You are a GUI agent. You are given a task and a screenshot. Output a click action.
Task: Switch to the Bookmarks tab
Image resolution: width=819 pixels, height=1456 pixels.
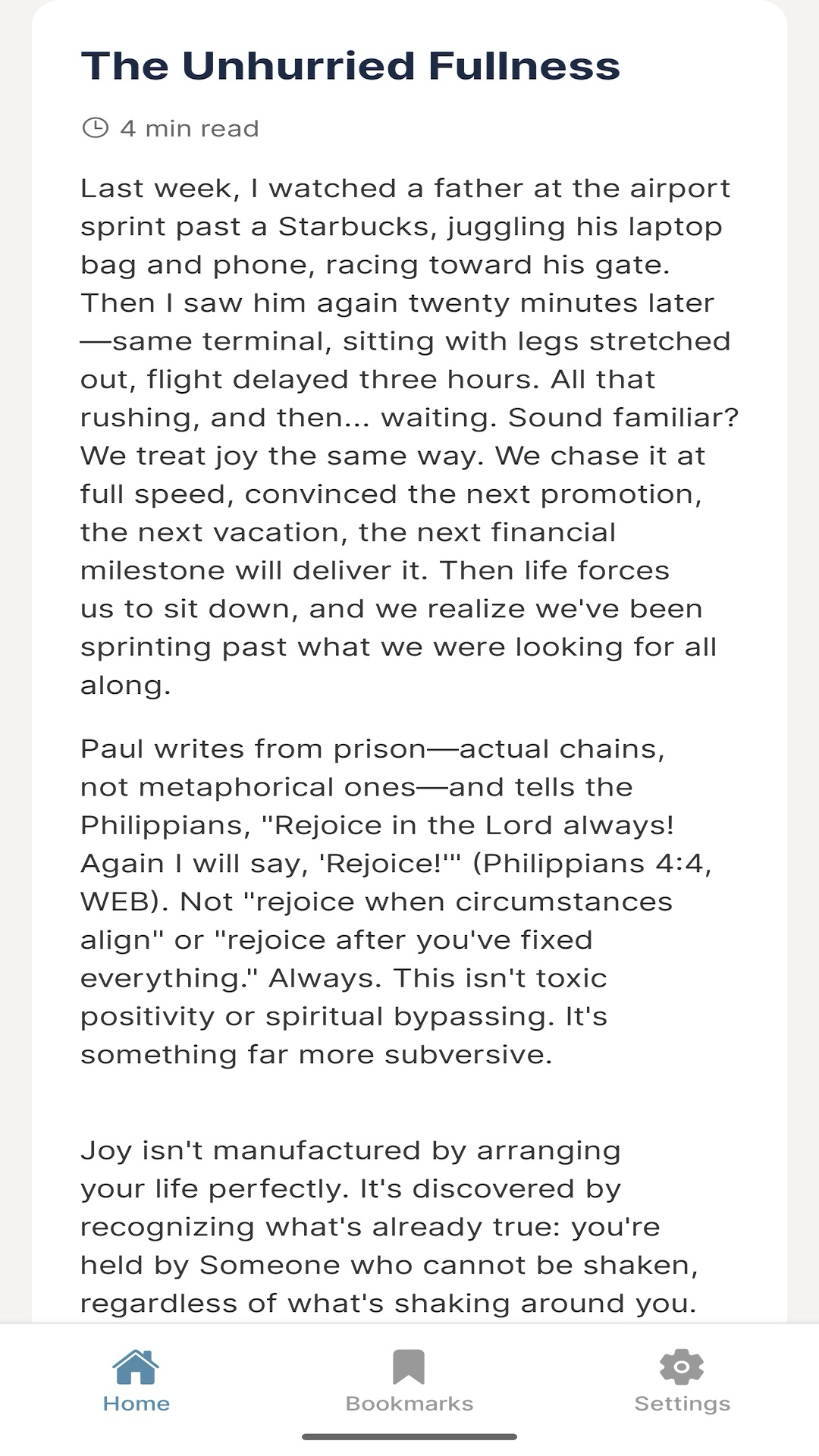[x=409, y=1382]
